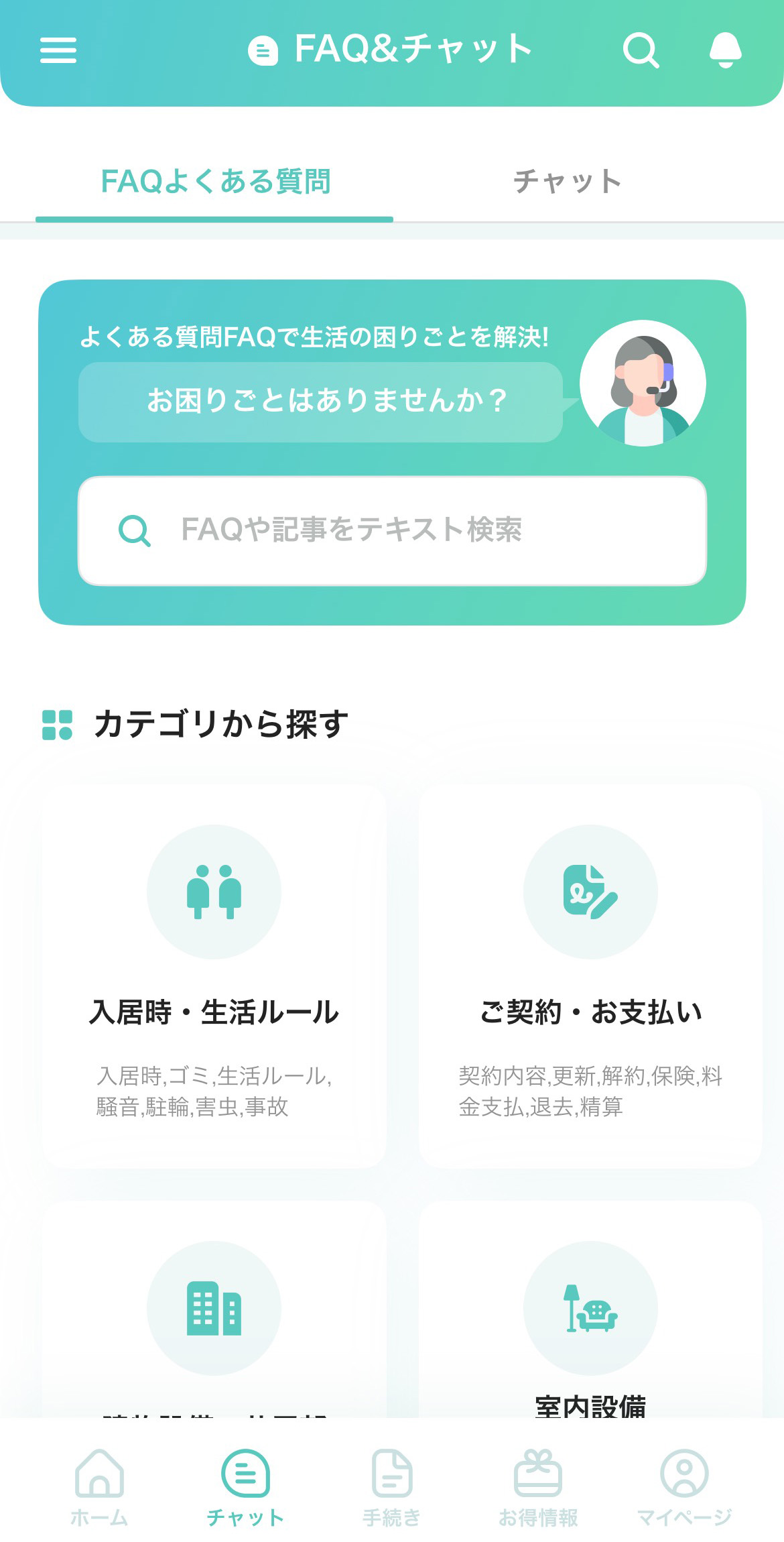Open the hamburger drawer menu
784x1542 pixels.
(x=58, y=50)
